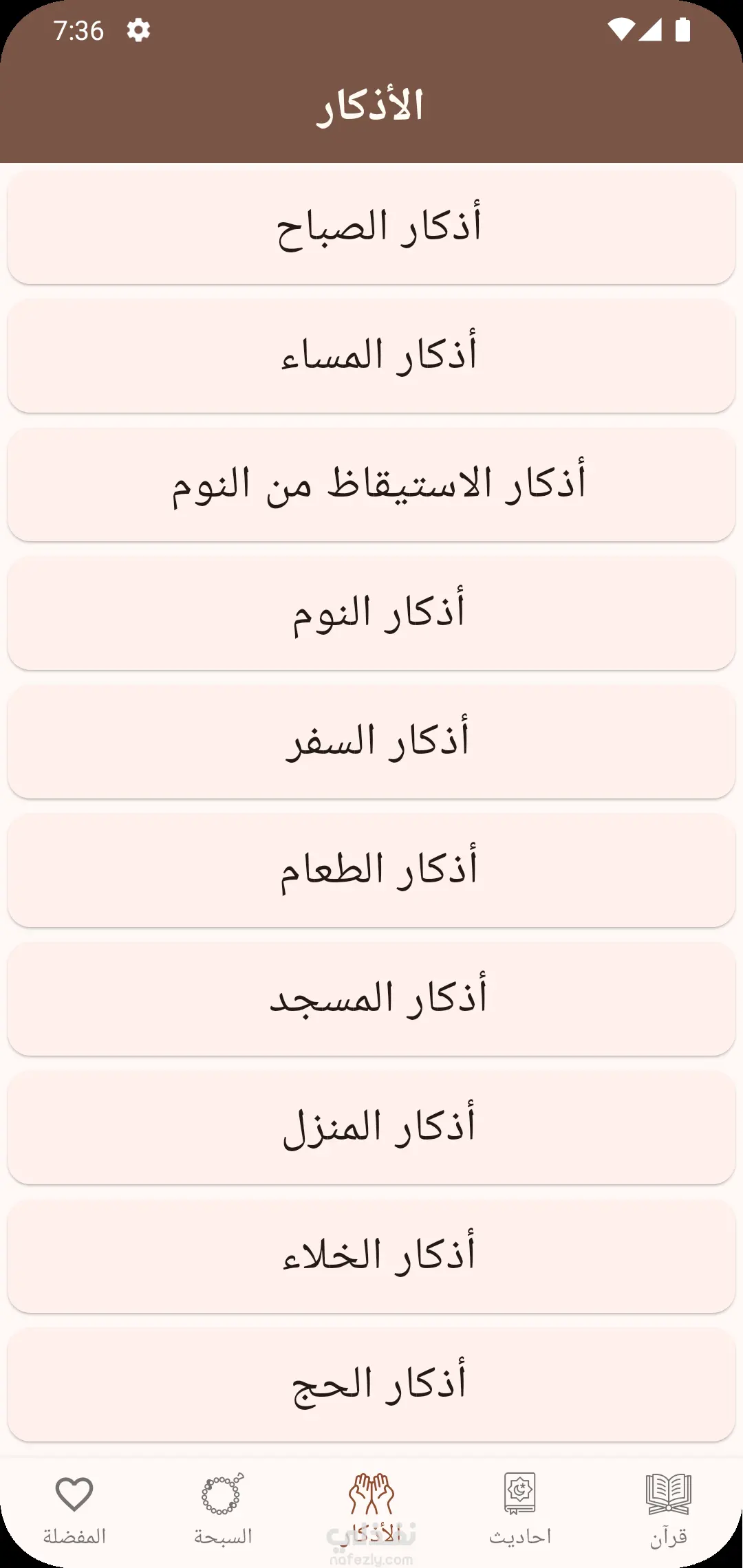Open أذكار الصباح morning adhkar
The width and height of the screenshot is (743, 1568).
(371, 227)
